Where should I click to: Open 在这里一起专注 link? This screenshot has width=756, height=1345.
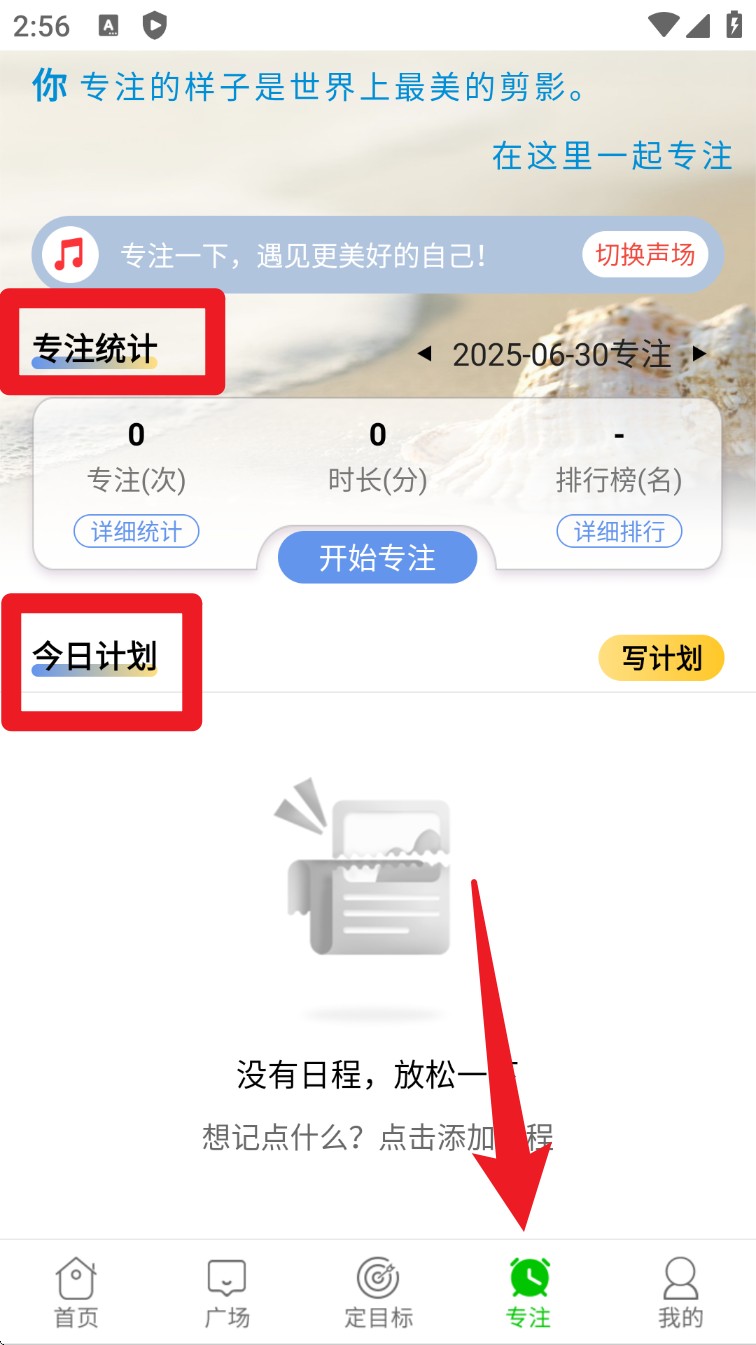click(x=611, y=156)
